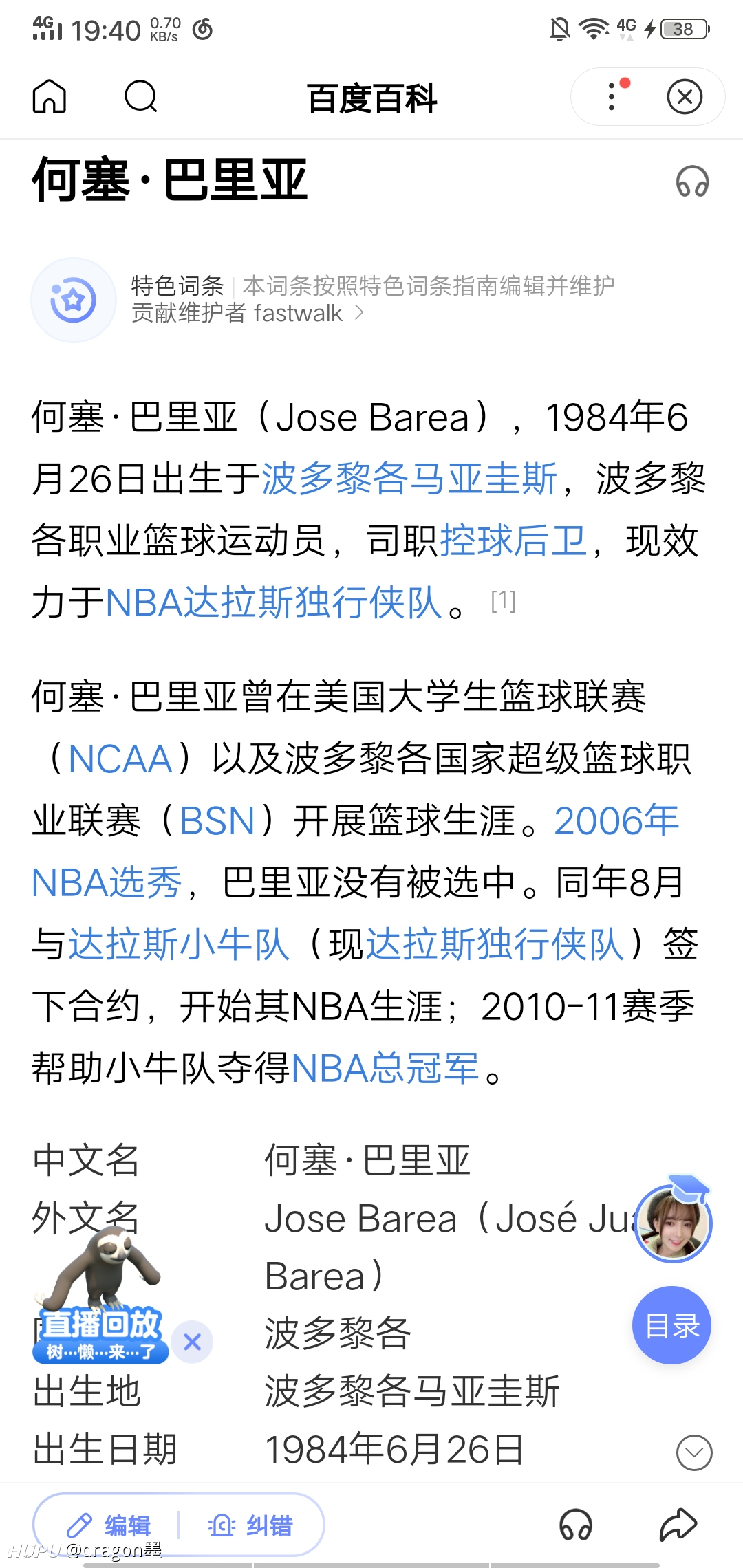Dismiss the 直播回放 sloth popup
743x1568 pixels.
click(x=193, y=1342)
